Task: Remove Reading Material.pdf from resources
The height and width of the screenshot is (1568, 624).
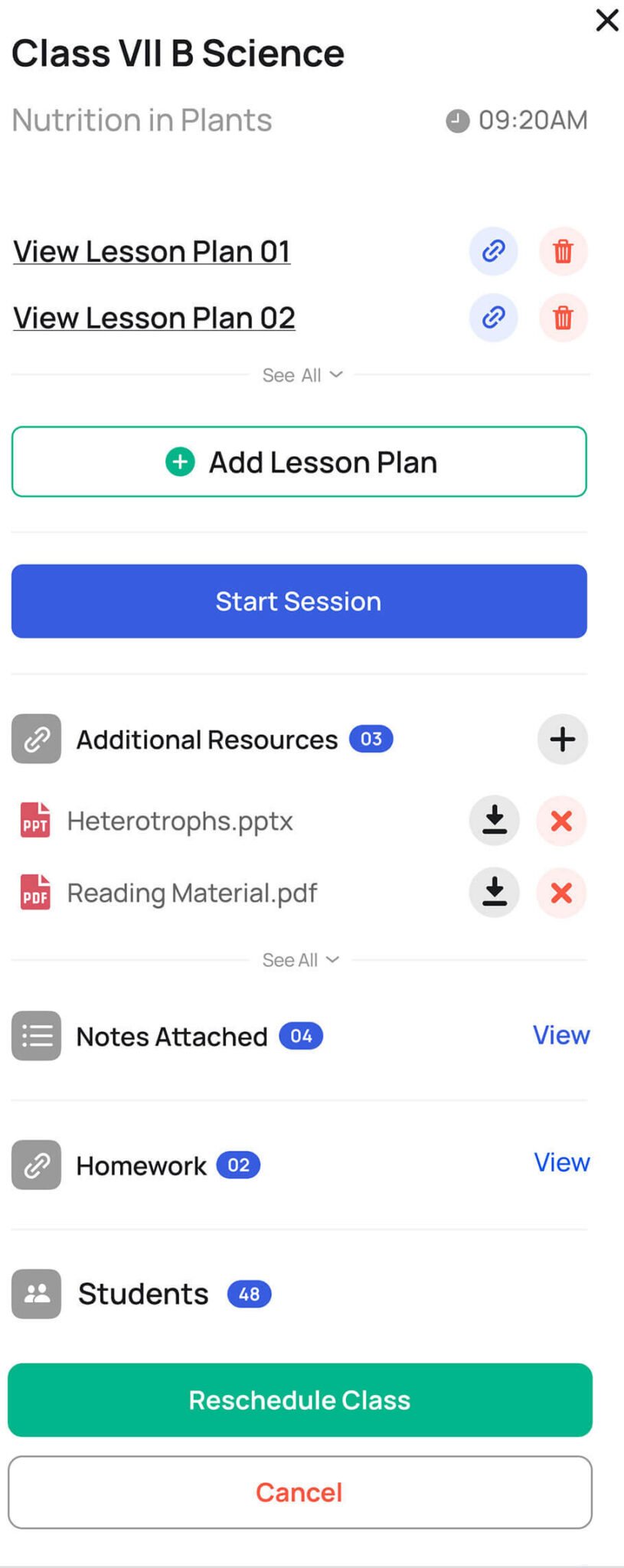Action: (561, 893)
